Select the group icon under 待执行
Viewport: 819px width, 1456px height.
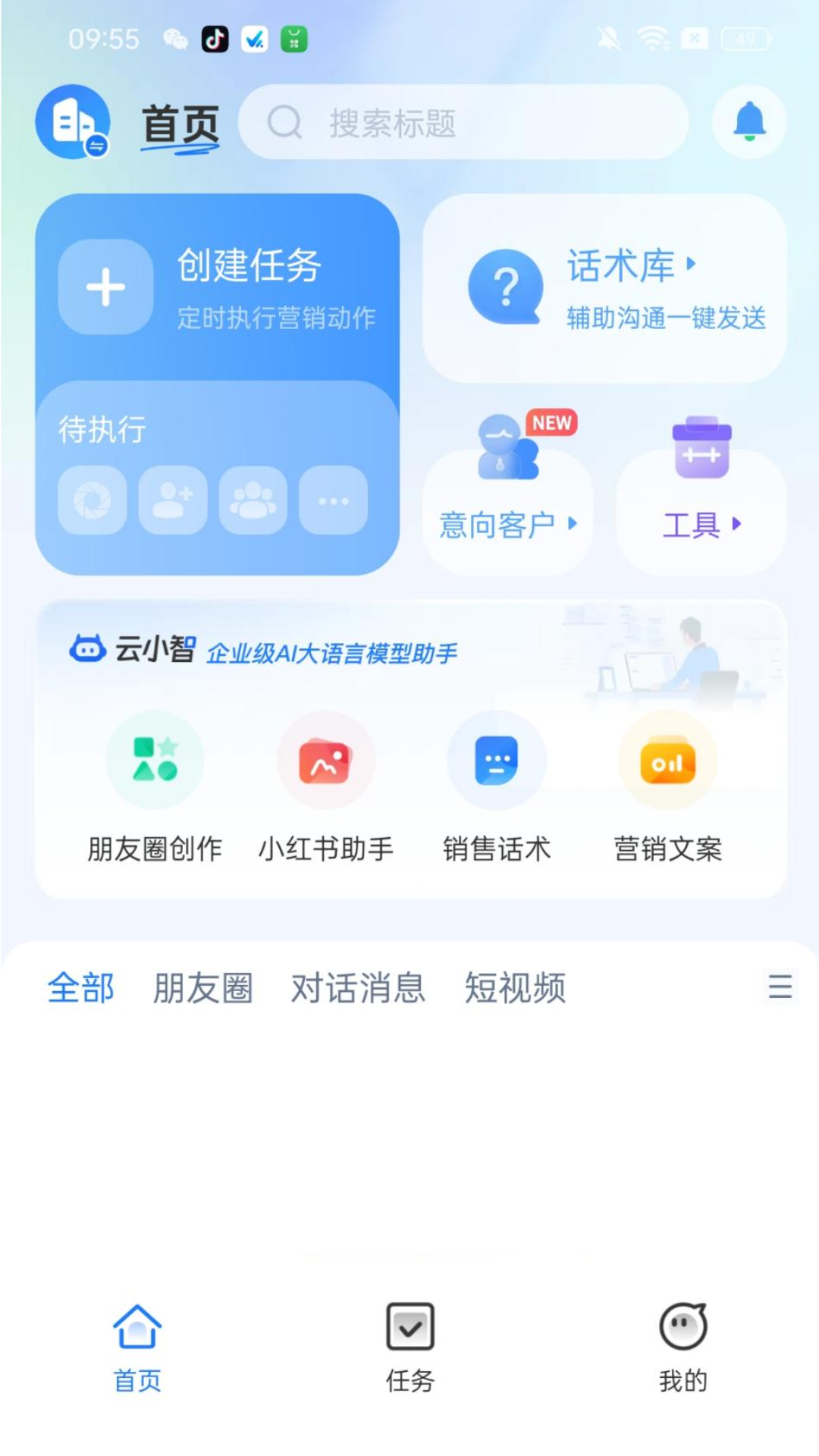point(251,499)
